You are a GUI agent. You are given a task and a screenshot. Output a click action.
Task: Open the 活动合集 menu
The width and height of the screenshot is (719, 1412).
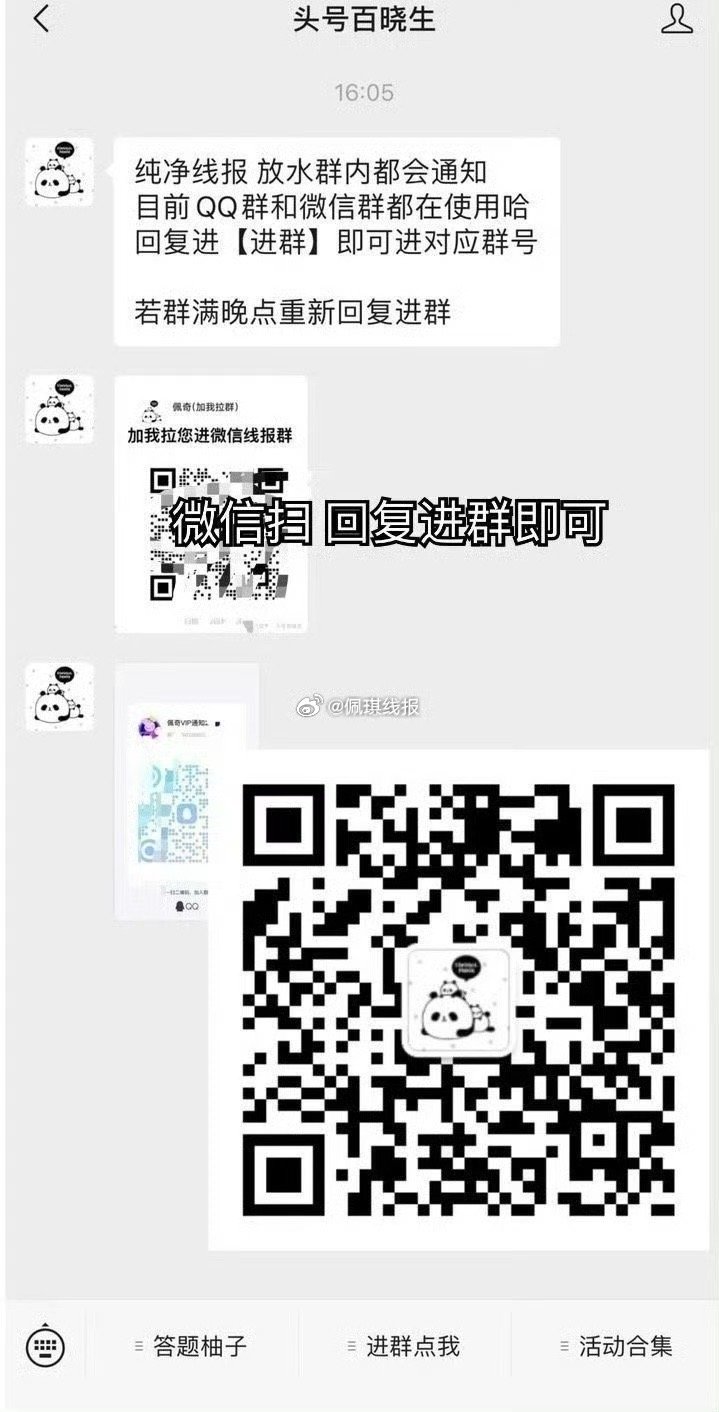pos(616,1346)
